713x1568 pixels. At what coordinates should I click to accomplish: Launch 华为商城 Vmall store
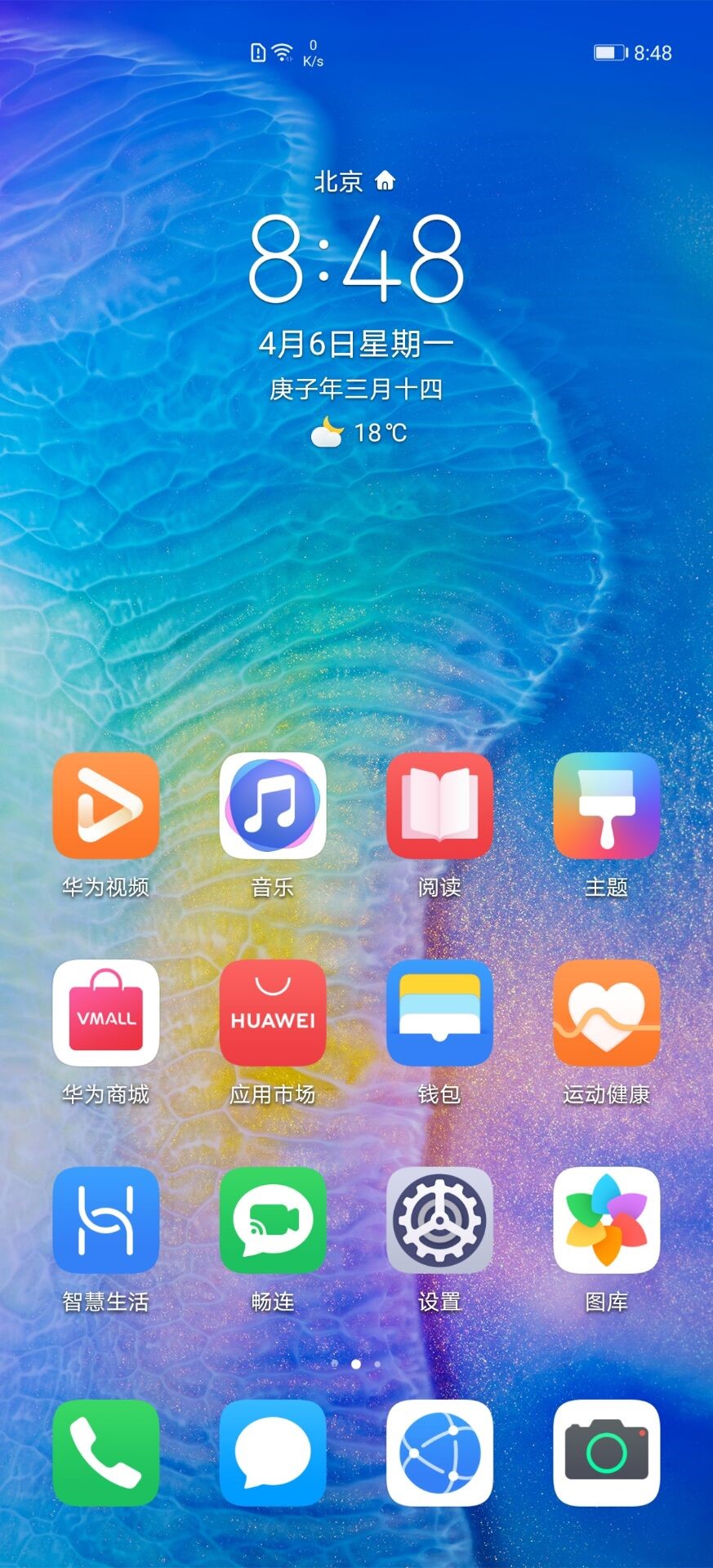pyautogui.click(x=106, y=1013)
